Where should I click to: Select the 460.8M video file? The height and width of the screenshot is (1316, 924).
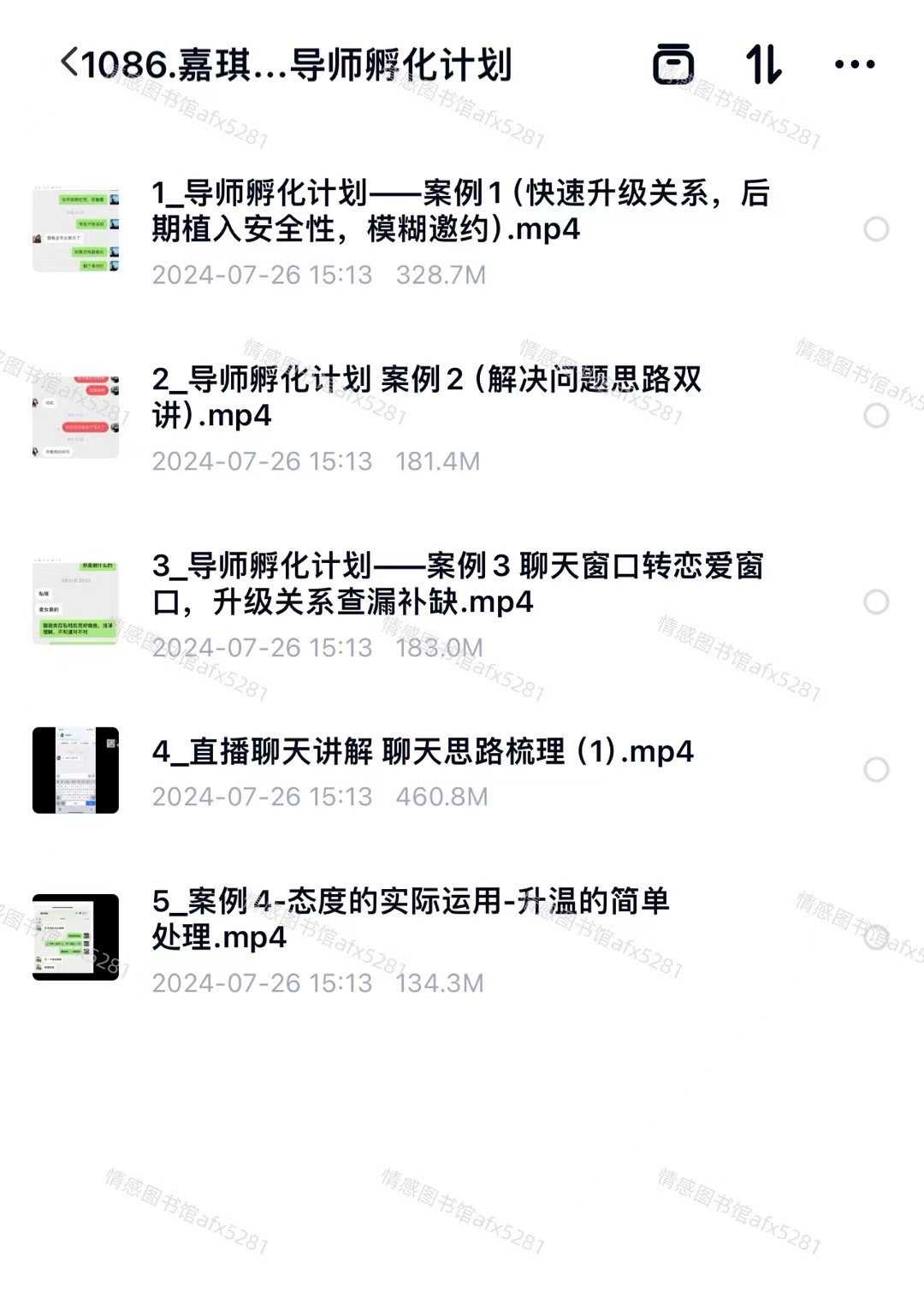[x=875, y=770]
